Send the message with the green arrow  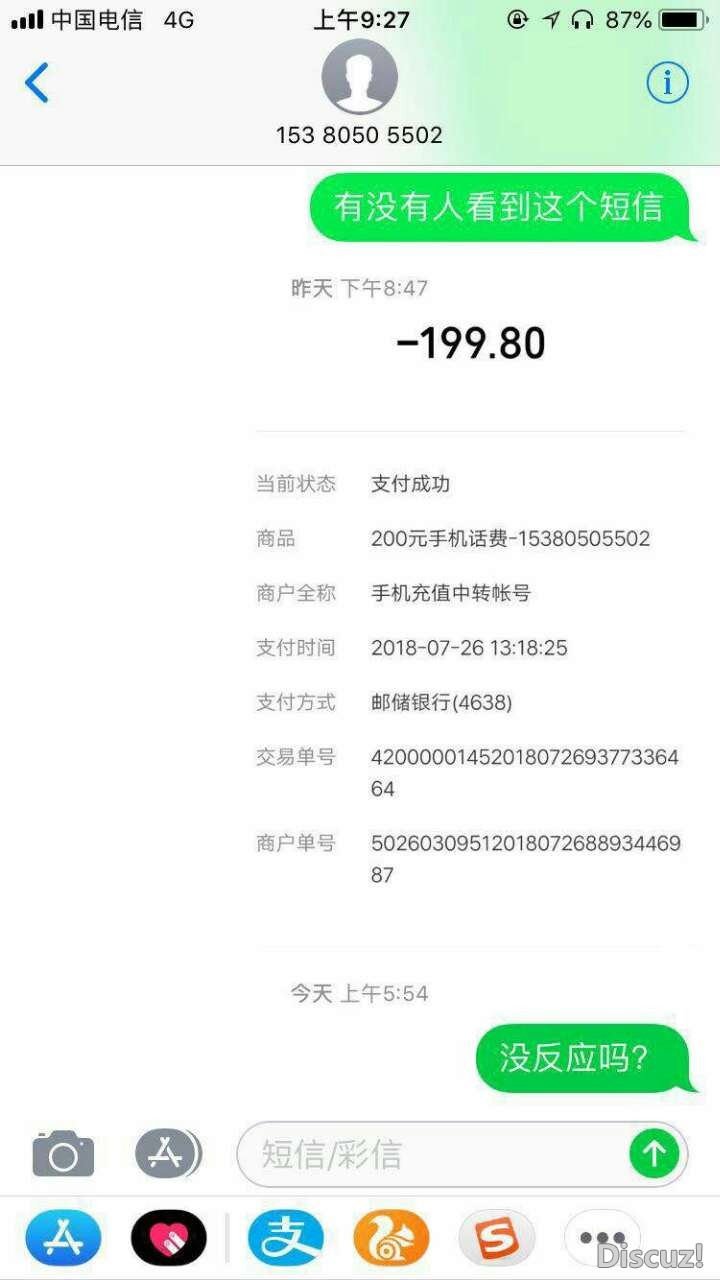(x=654, y=1154)
